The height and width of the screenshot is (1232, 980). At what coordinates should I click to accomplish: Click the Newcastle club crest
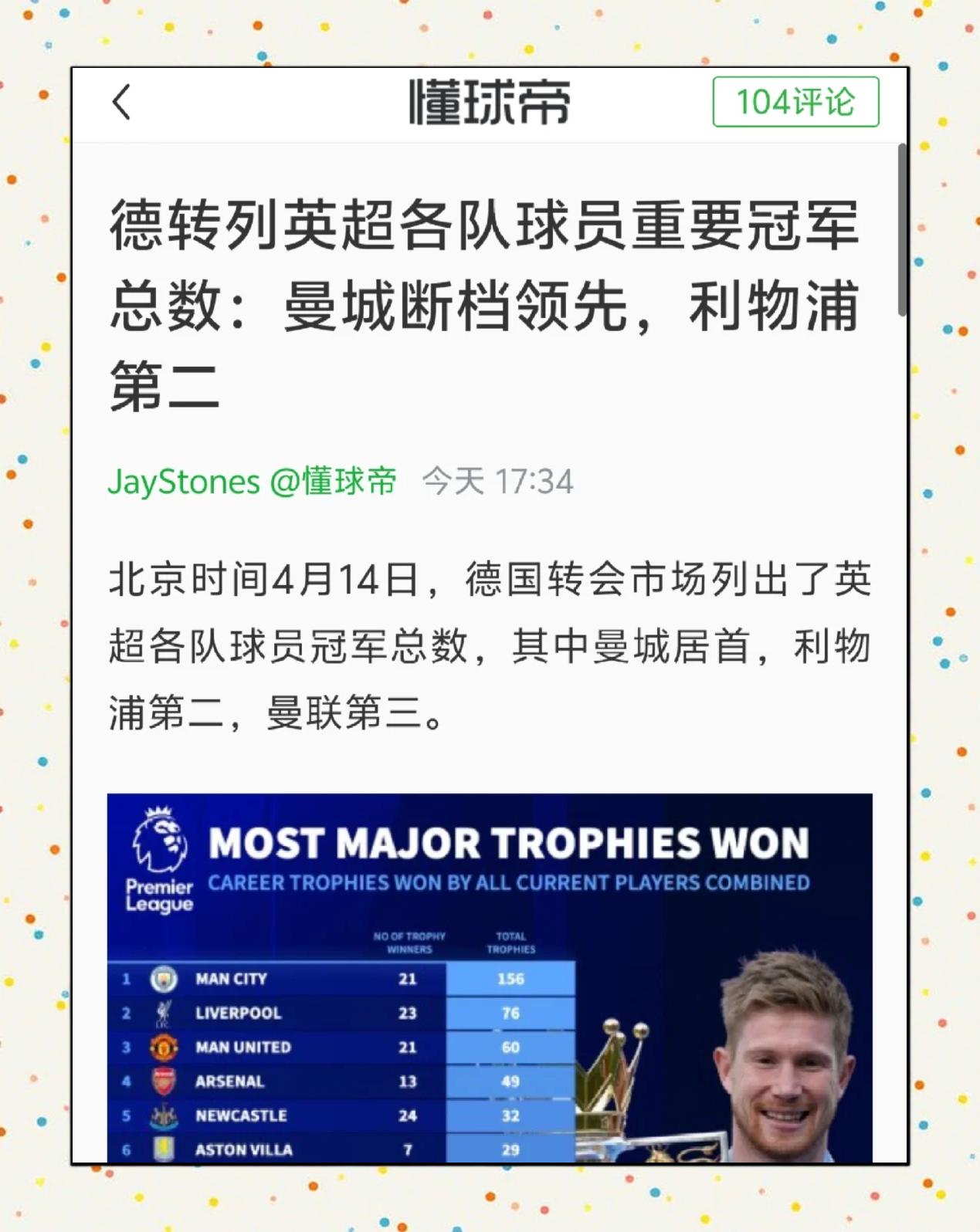pos(162,1115)
